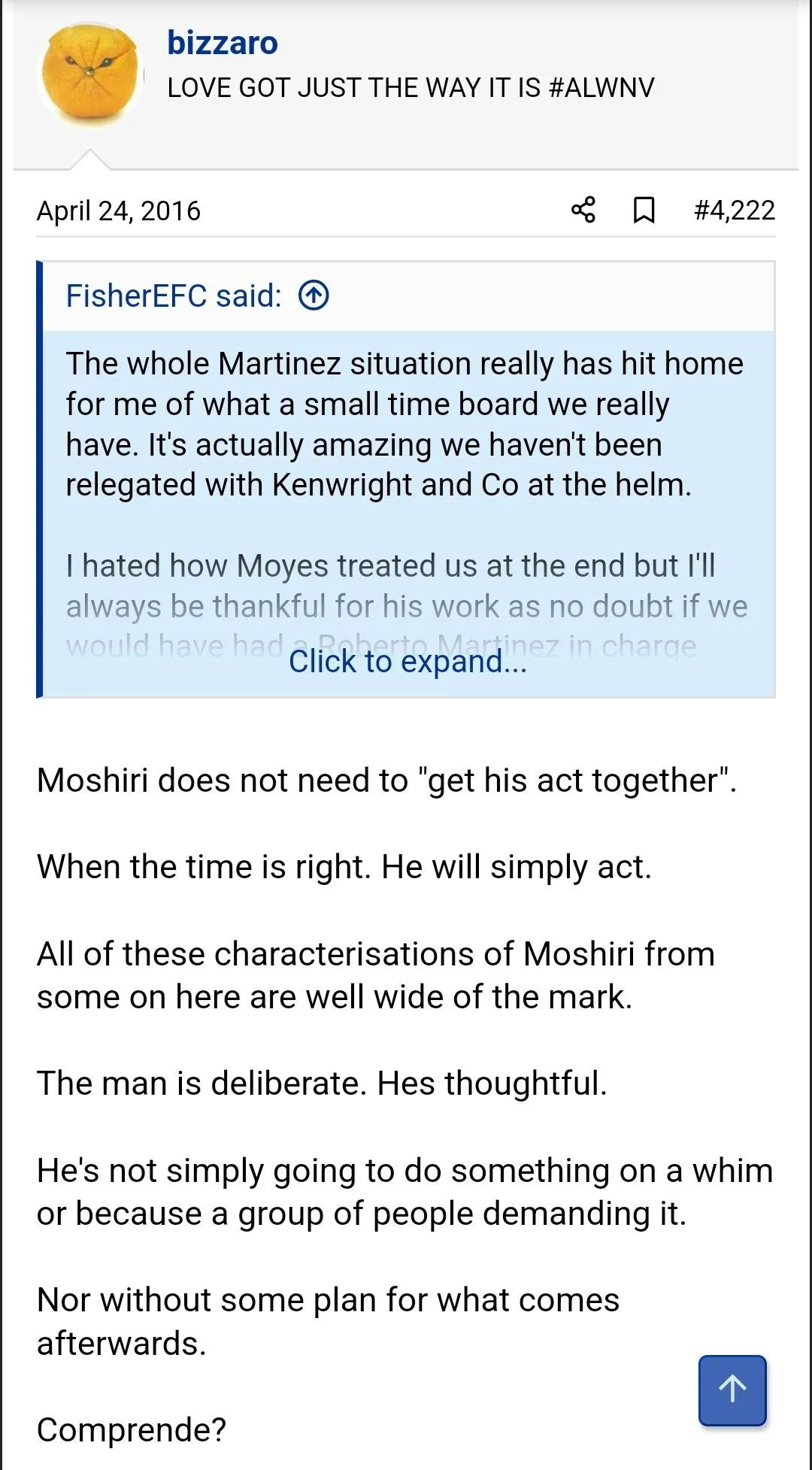Screen dimensions: 812x1470
Task: Tap bizzaro's orange avatar
Action: pos(91,75)
